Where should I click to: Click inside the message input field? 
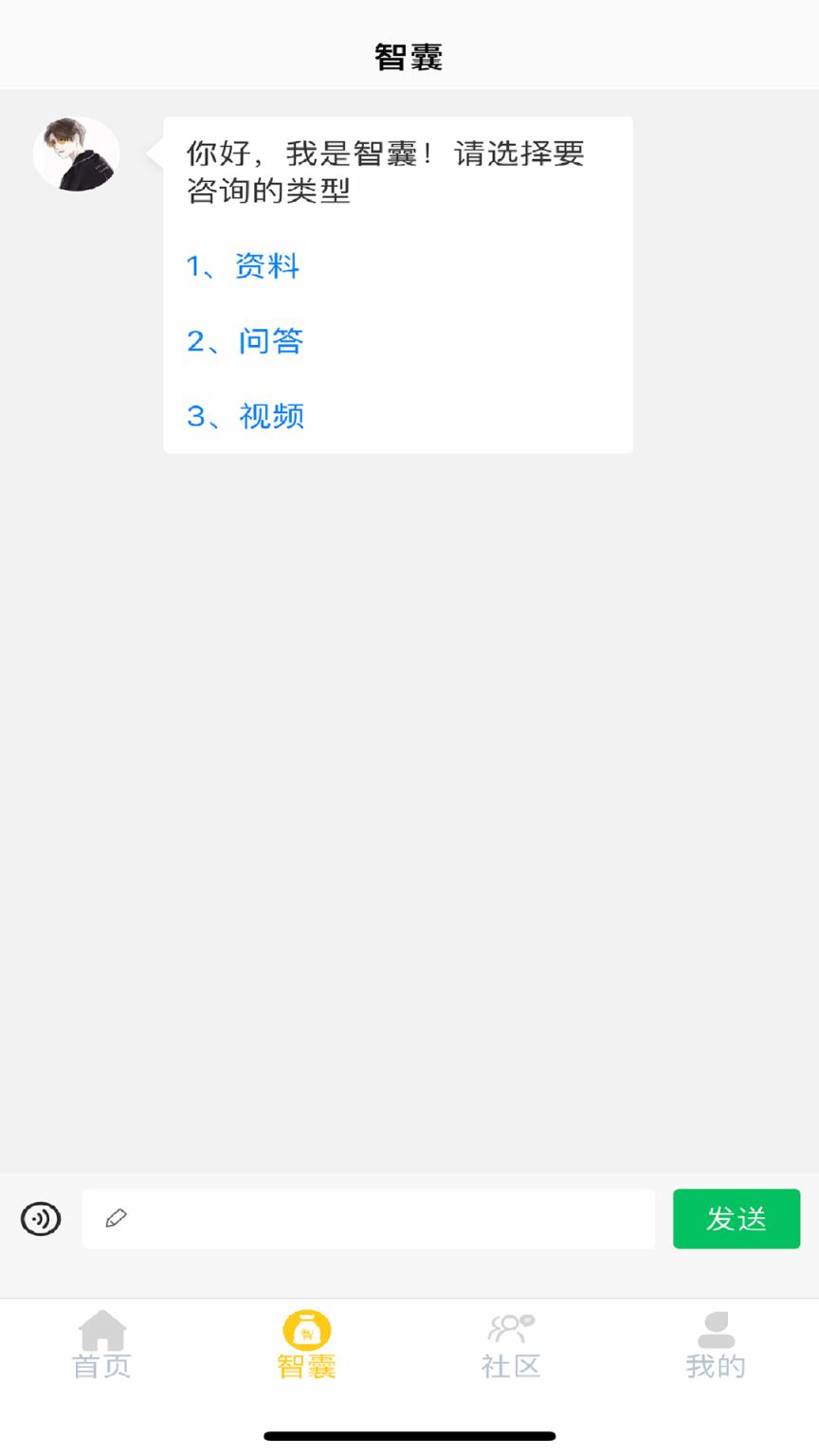click(x=370, y=1219)
